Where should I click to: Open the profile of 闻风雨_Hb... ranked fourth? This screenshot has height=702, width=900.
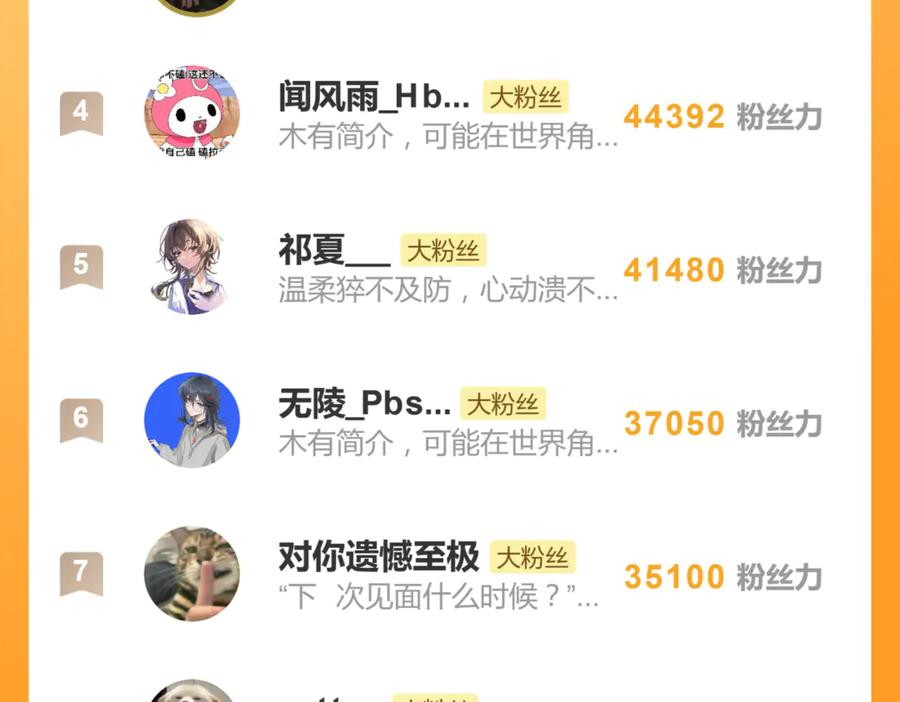point(374,98)
